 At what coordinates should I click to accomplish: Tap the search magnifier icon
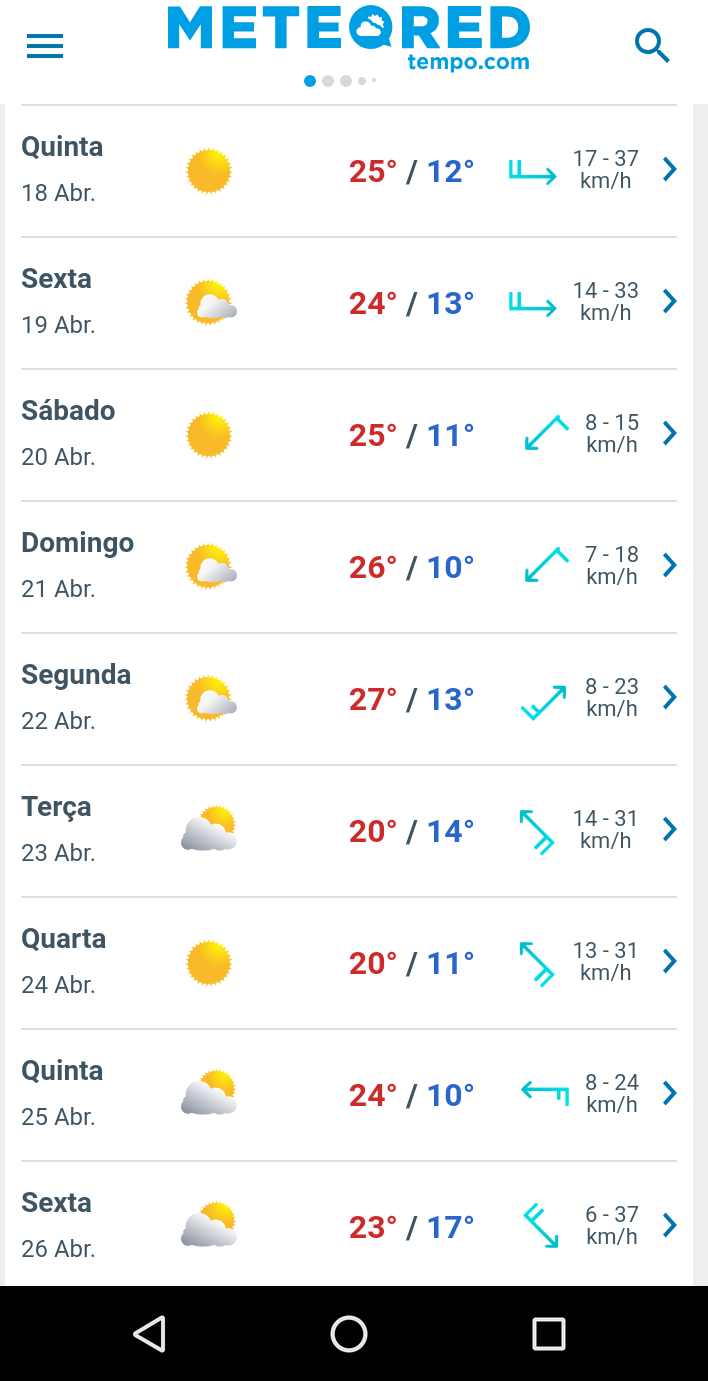point(652,46)
